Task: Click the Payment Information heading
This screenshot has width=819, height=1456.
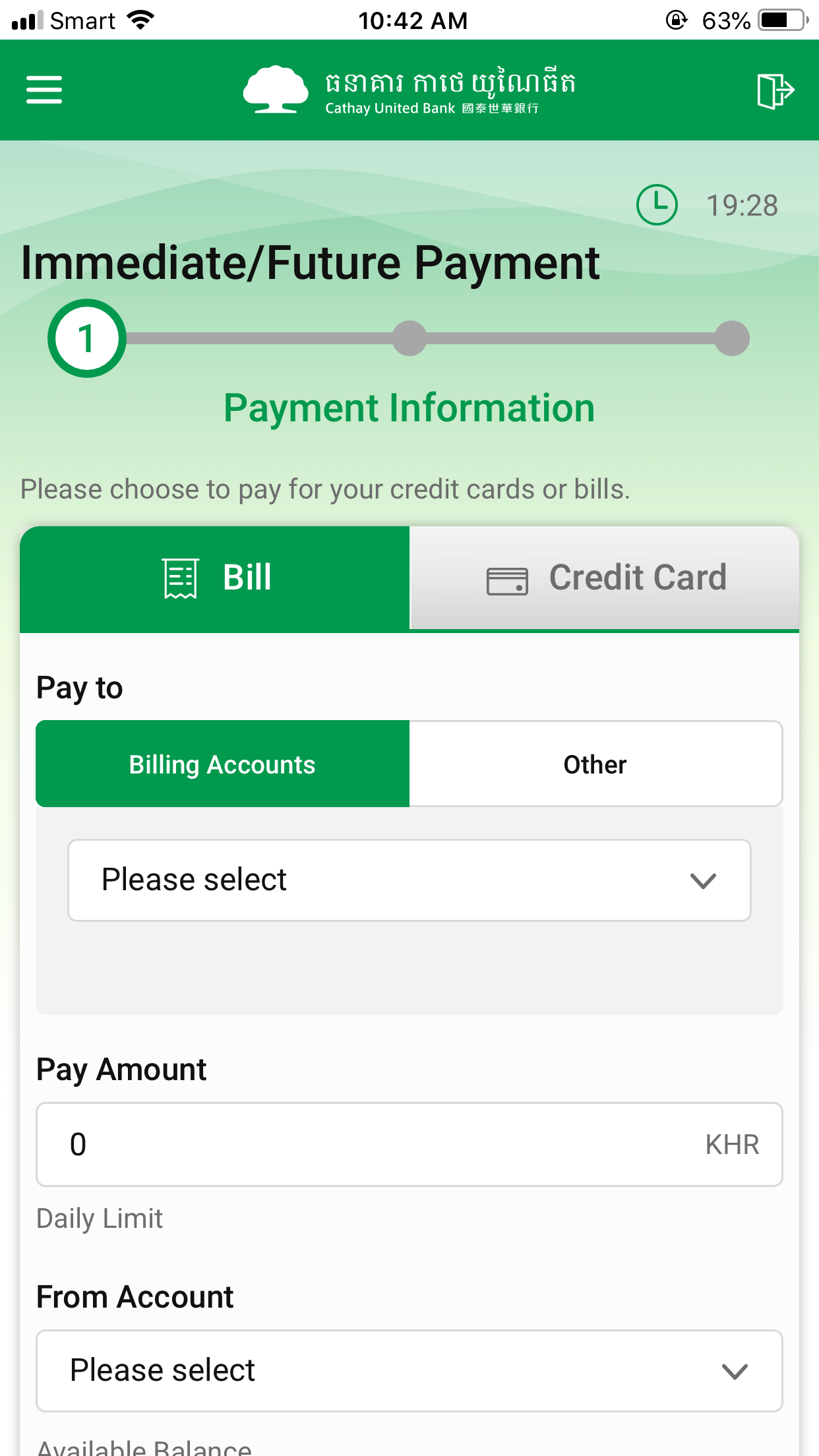Action: [409, 408]
